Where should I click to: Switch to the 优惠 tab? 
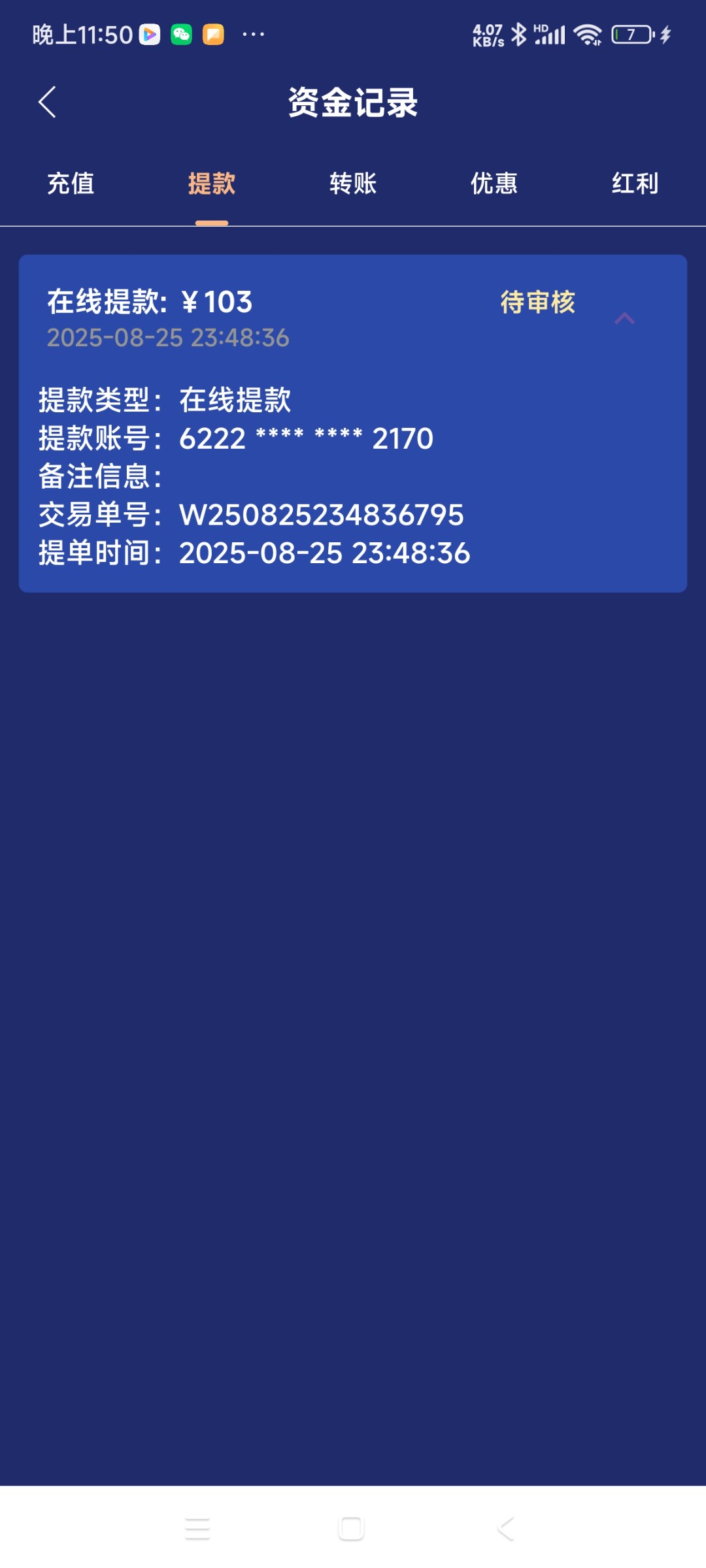494,184
